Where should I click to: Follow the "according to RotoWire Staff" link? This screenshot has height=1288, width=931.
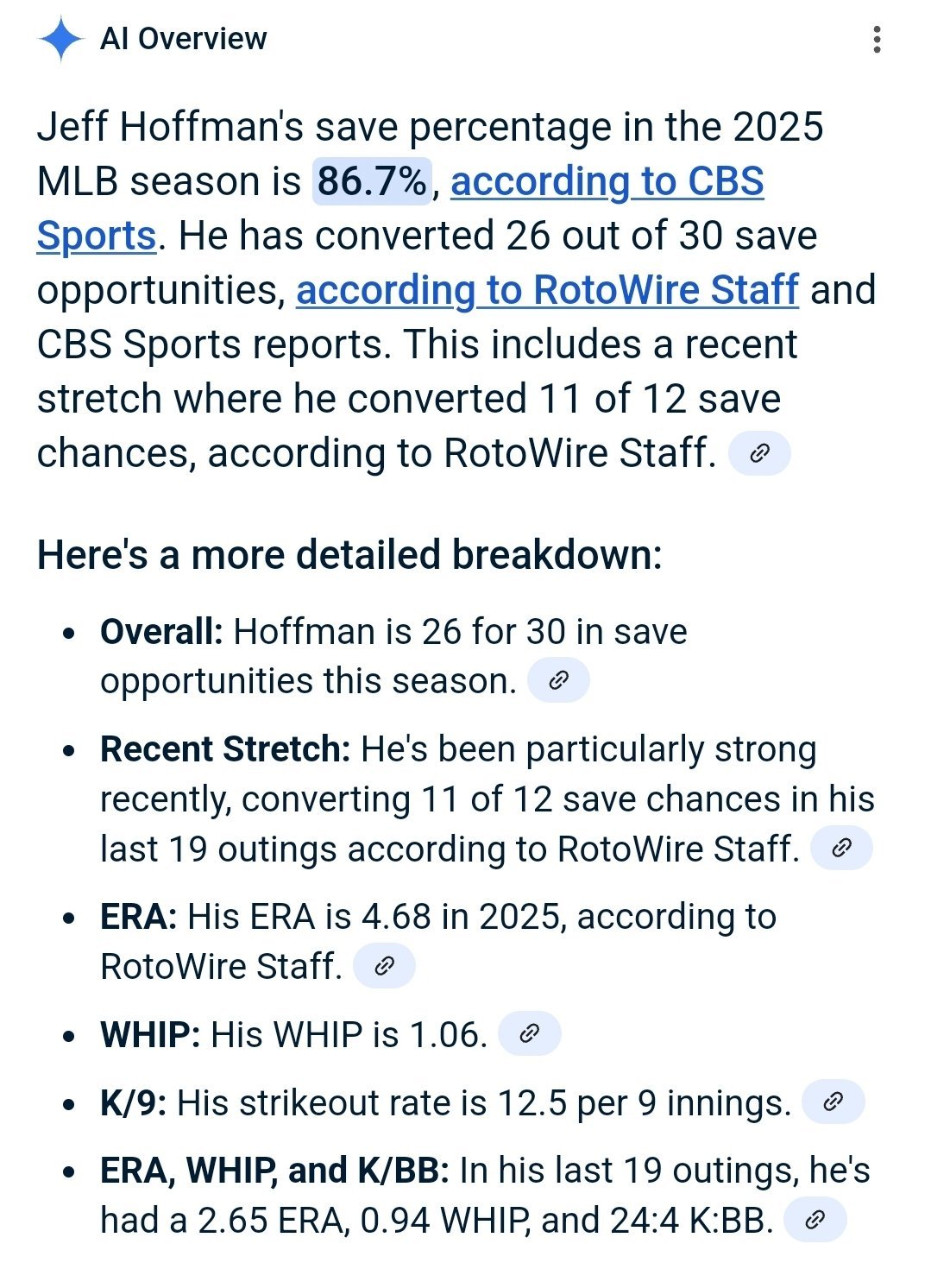547,291
